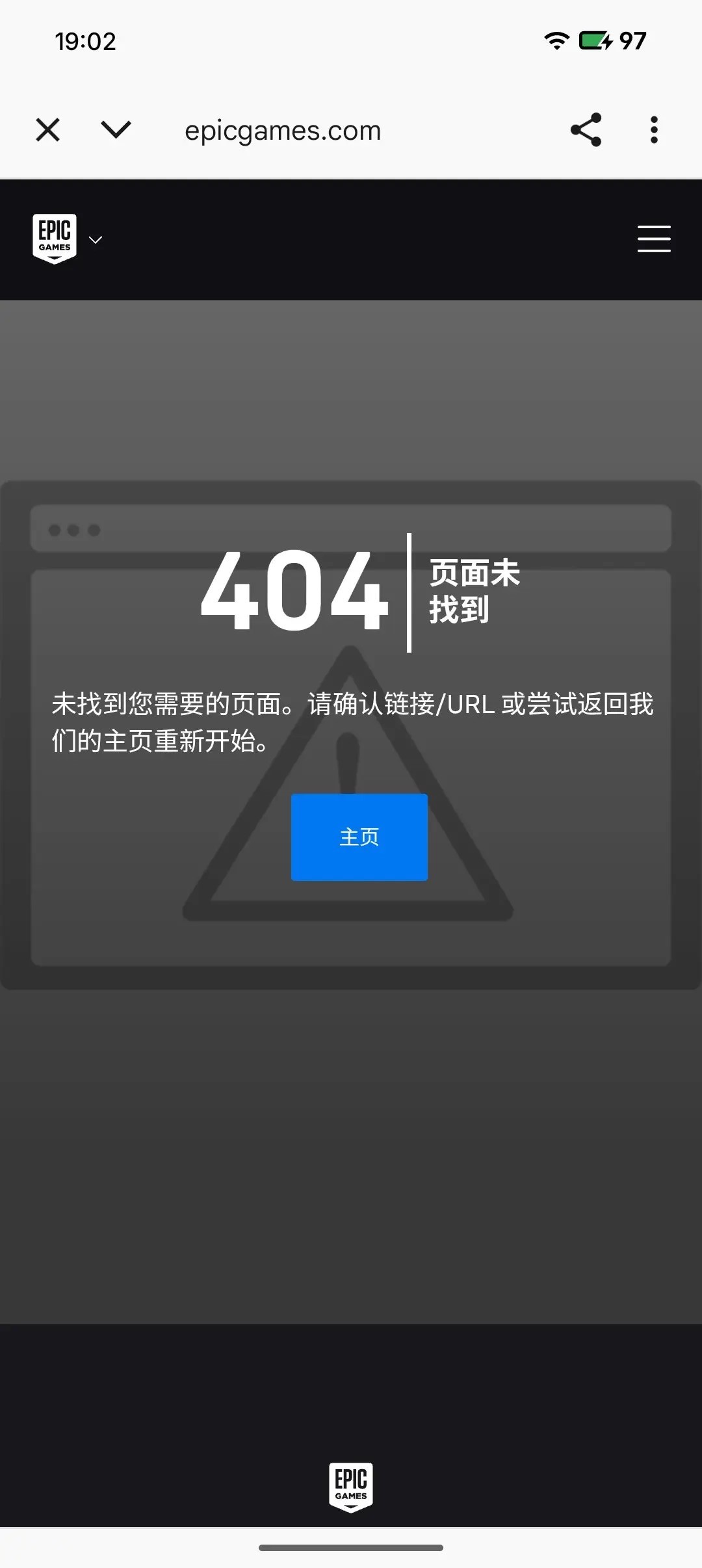Screen dimensions: 702x1568
Task: Tap the blue 主页 home button
Action: [x=359, y=837]
